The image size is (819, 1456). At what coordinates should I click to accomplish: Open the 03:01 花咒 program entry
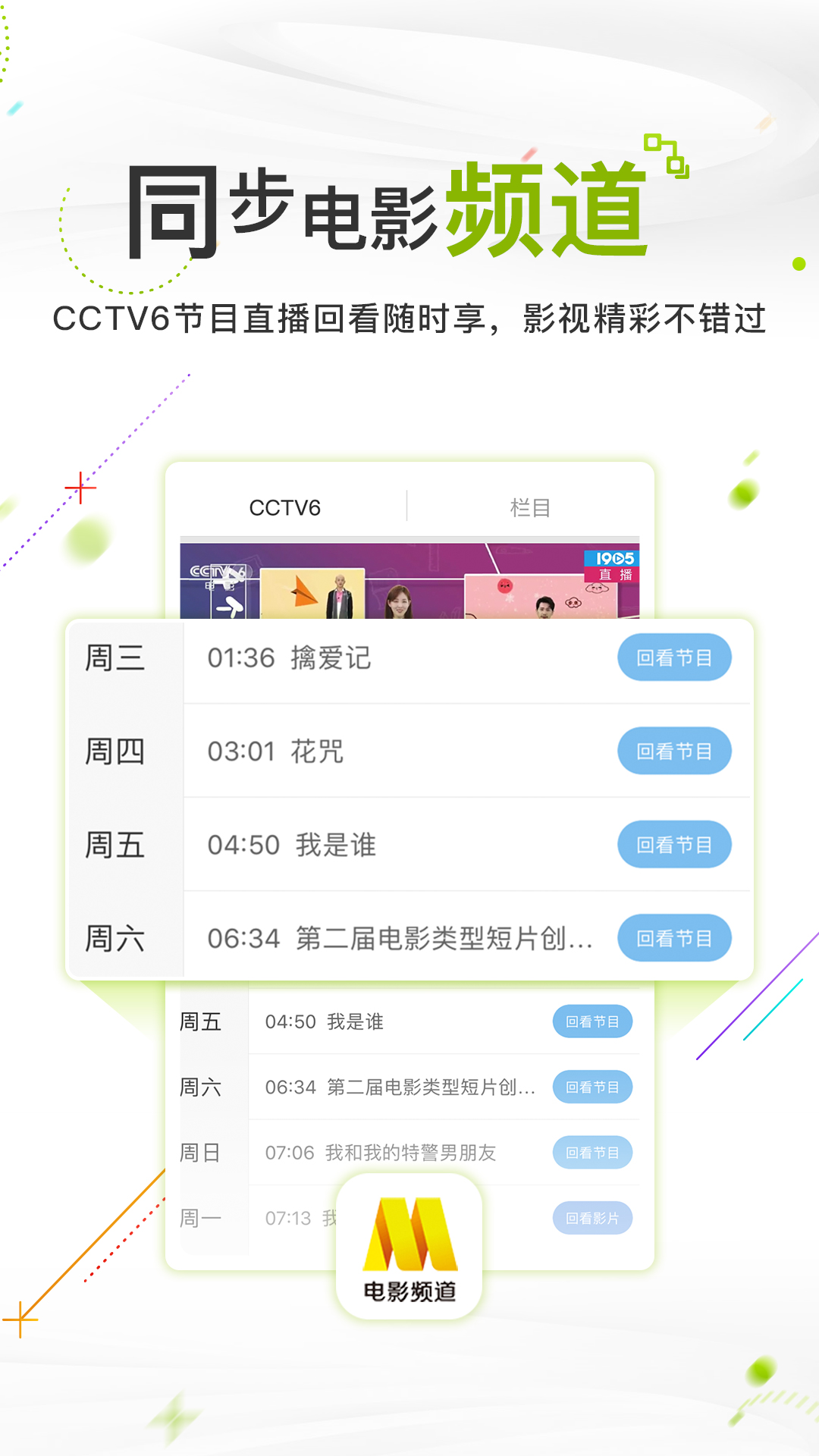click(276, 751)
